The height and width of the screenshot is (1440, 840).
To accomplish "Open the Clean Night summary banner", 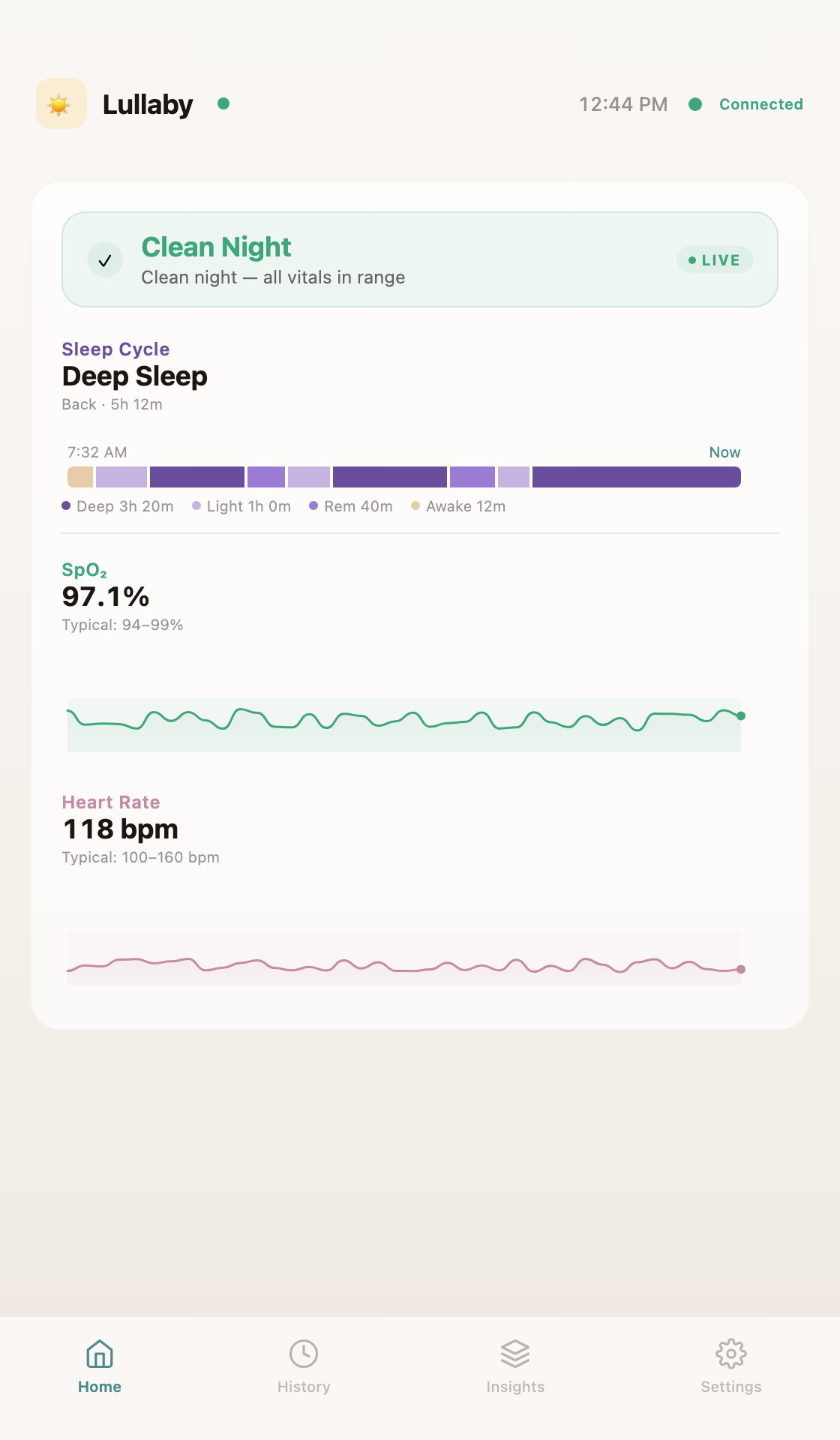I will tap(420, 259).
